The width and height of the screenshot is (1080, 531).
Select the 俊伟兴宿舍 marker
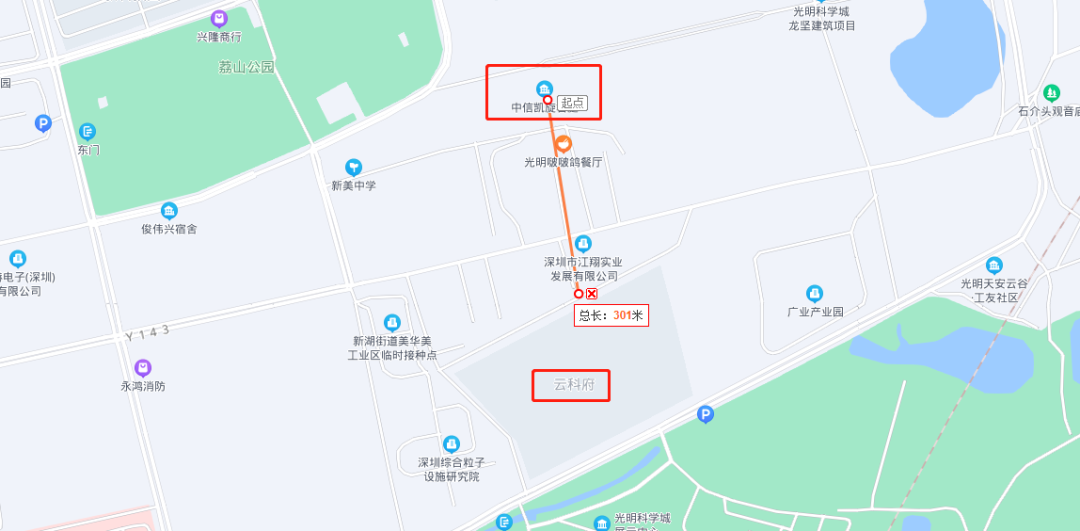[169, 211]
